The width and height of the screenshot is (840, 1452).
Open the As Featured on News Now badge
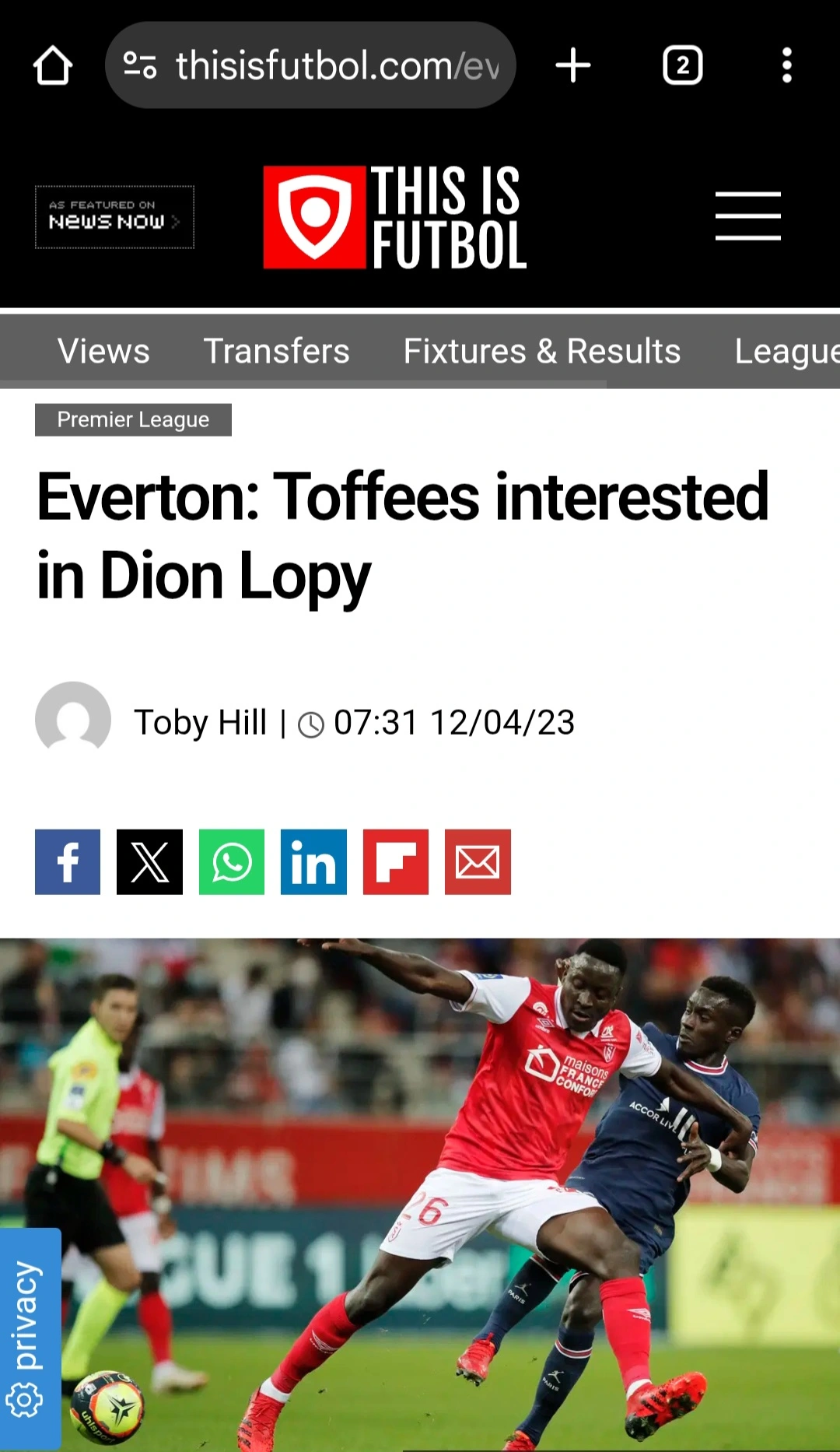click(114, 217)
